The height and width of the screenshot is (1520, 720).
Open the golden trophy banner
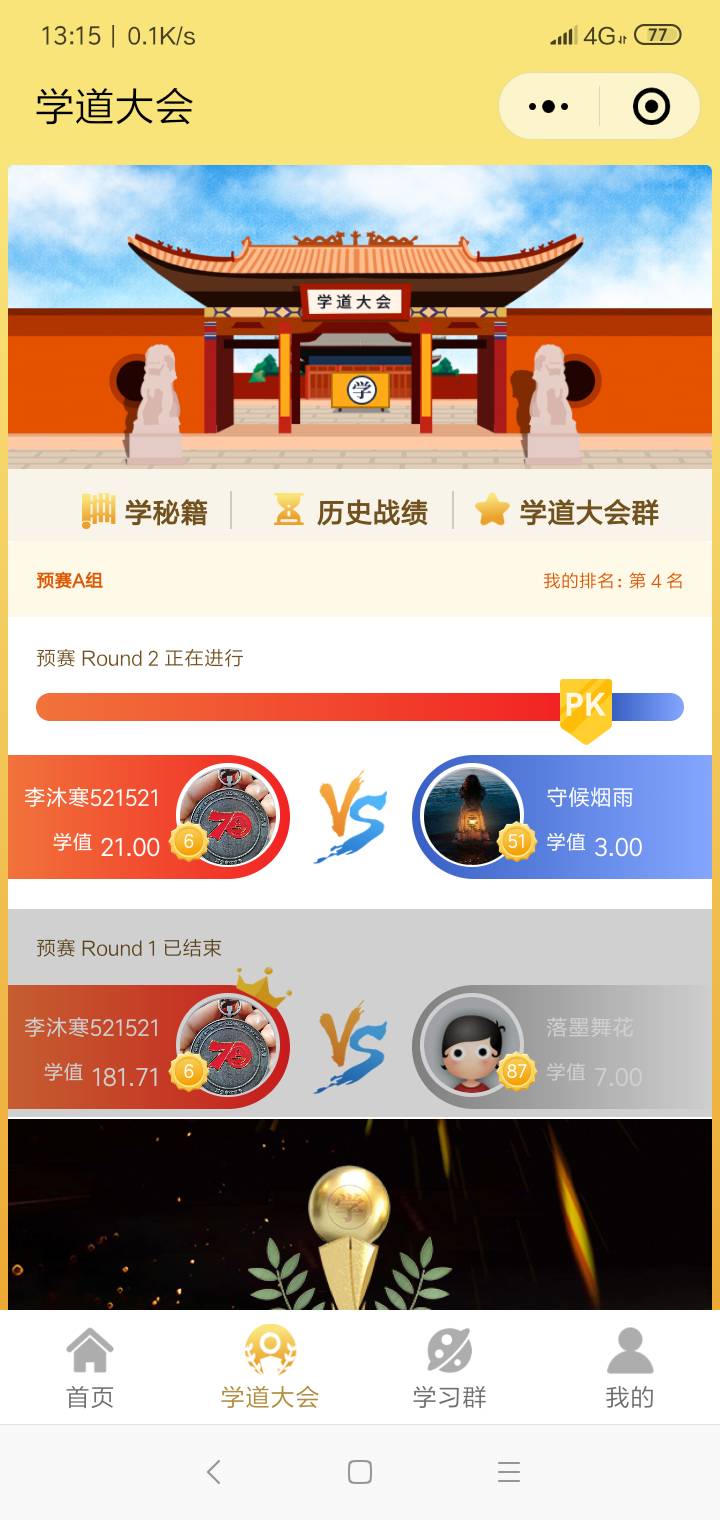point(360,1214)
